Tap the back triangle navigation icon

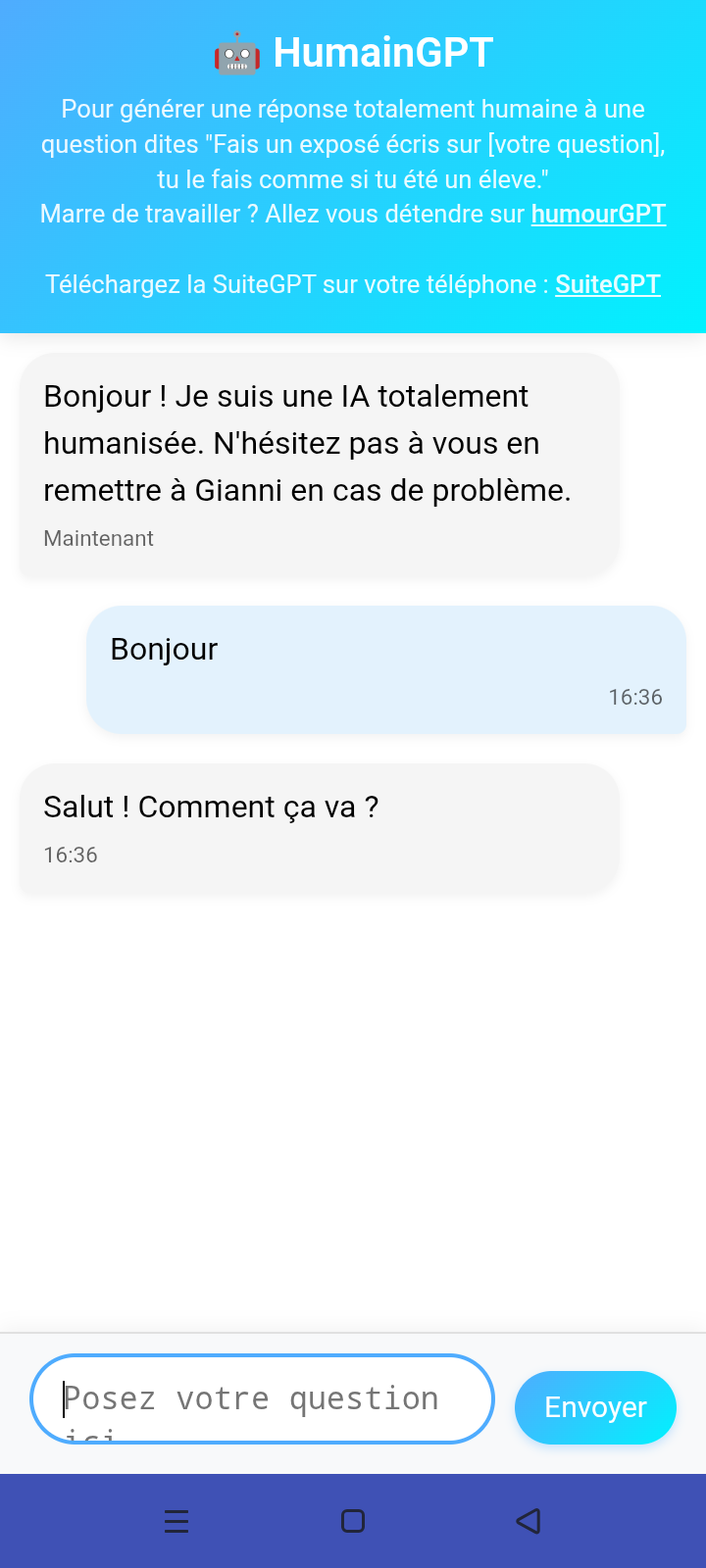tap(529, 1521)
